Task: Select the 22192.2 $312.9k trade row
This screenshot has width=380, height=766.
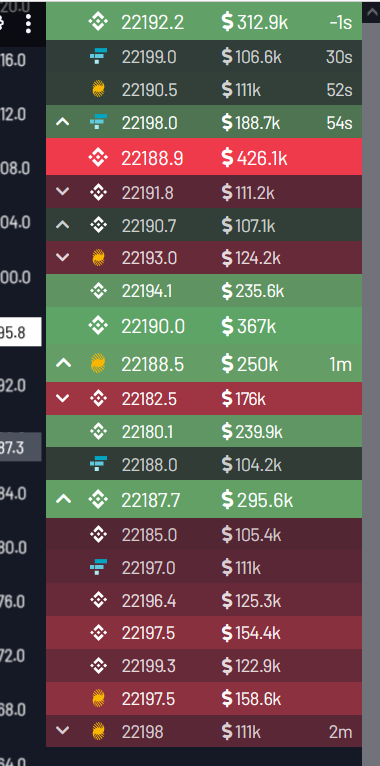Action: click(x=204, y=21)
